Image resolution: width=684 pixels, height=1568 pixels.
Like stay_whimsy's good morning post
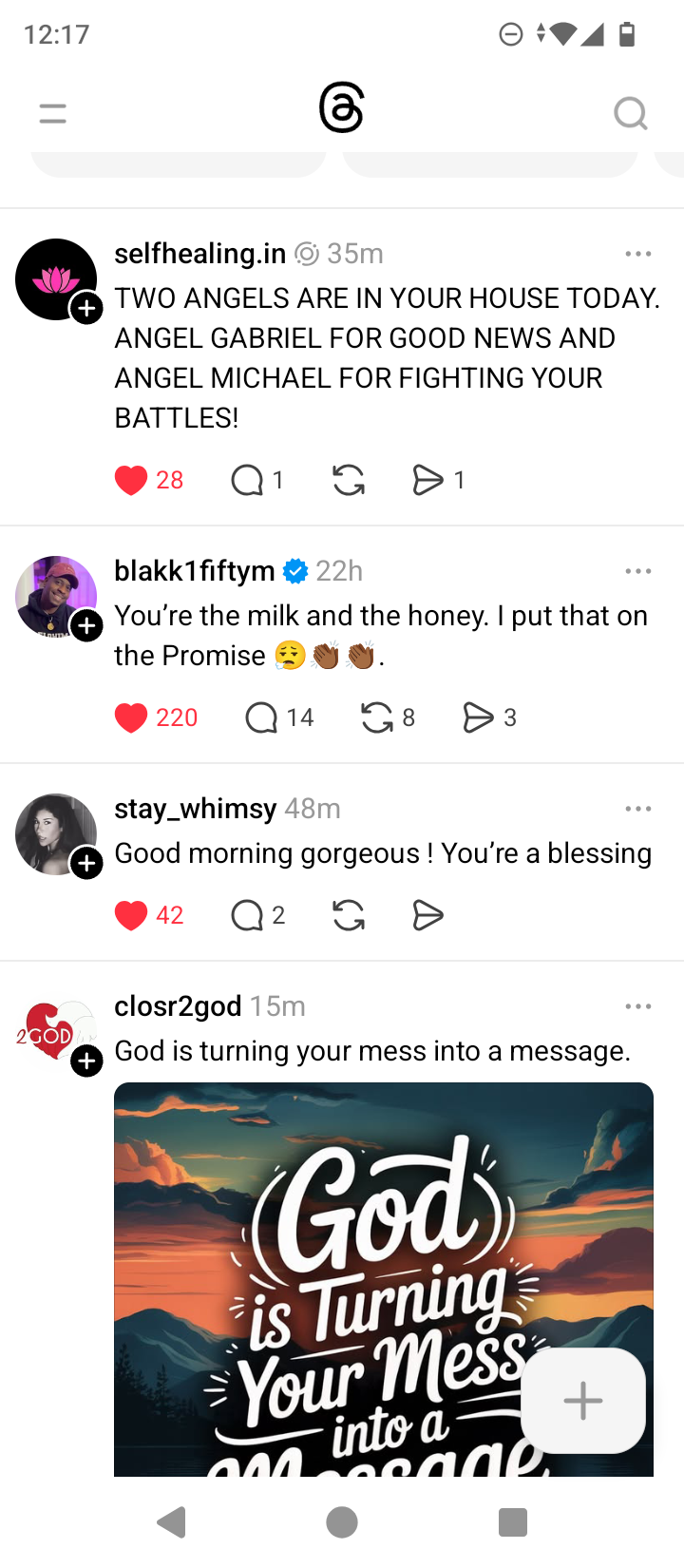pyautogui.click(x=131, y=916)
